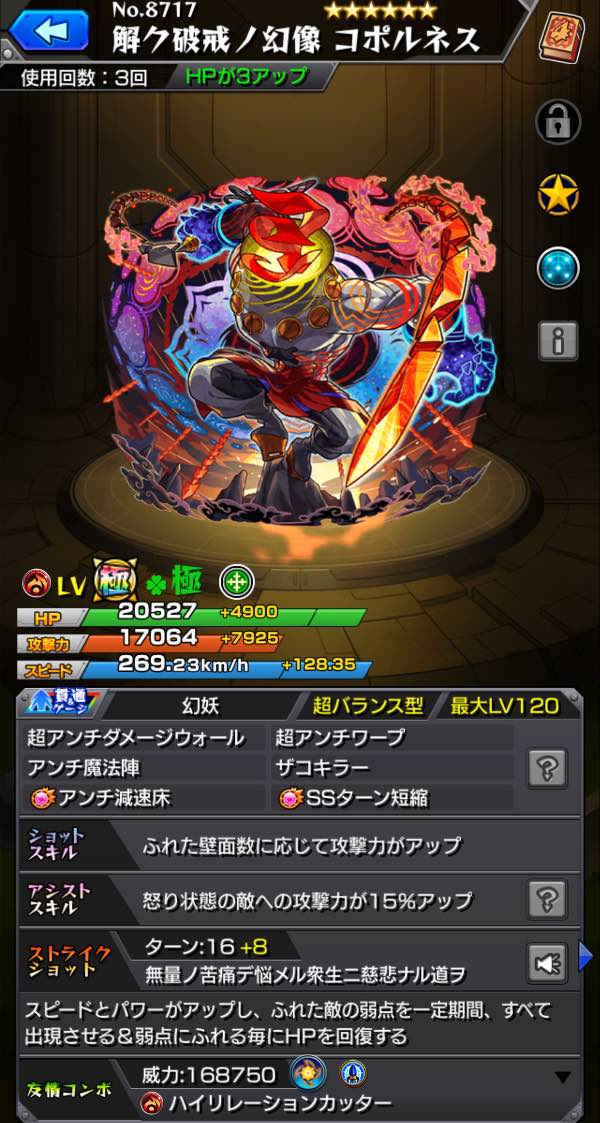600x1123 pixels.
Task: Show monster info with the i button
Action: [x=558, y=340]
